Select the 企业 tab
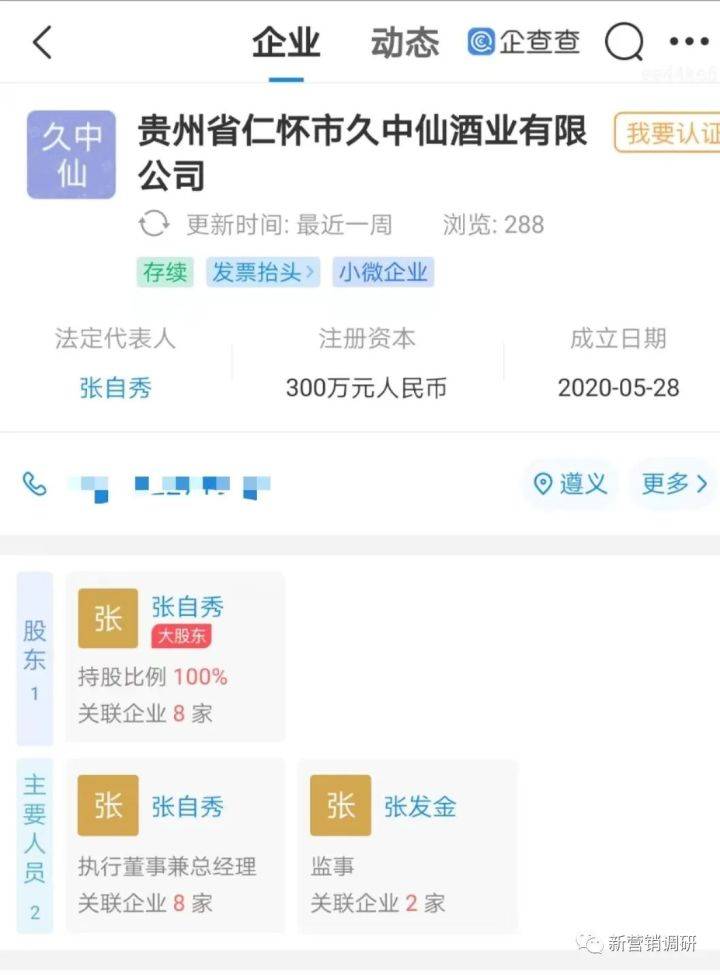The width and height of the screenshot is (720, 975). [x=286, y=43]
